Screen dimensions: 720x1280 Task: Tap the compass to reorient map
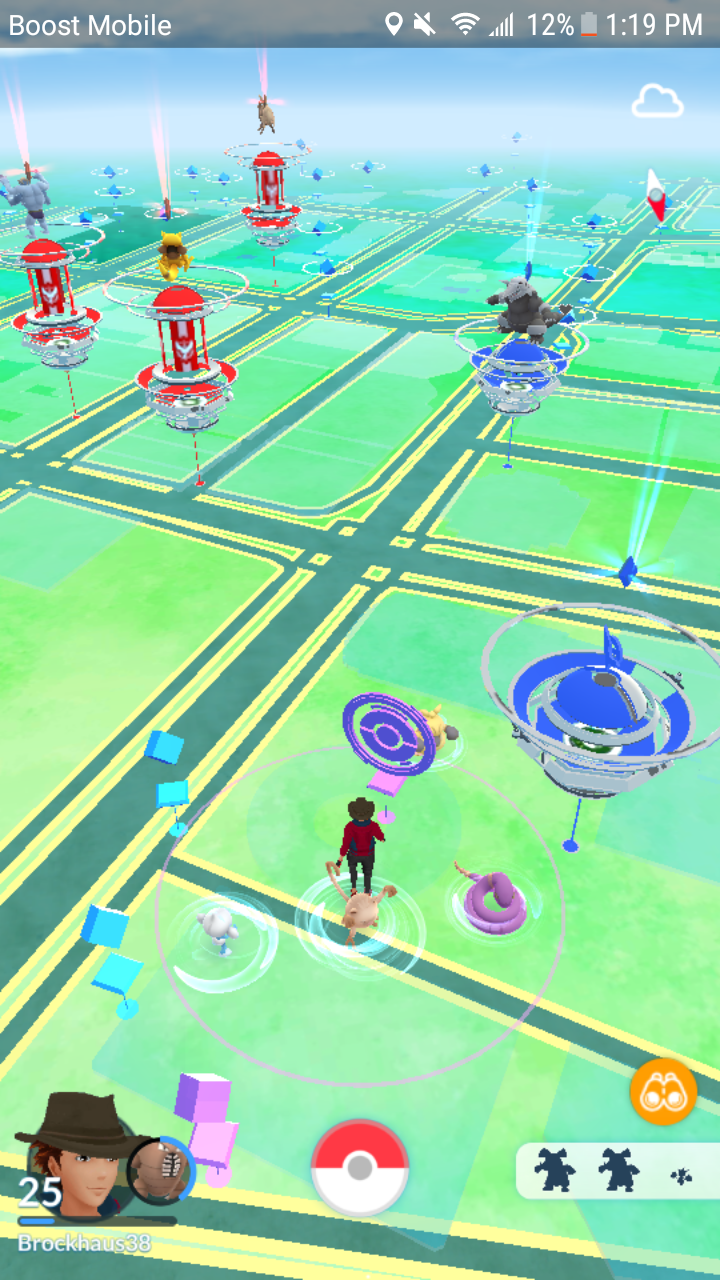tap(656, 195)
